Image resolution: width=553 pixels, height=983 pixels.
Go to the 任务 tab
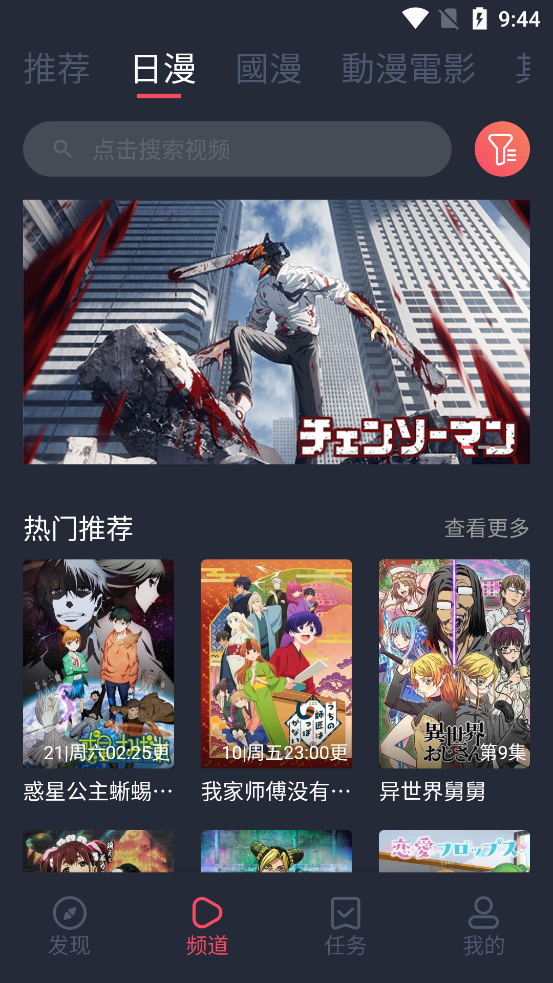pyautogui.click(x=345, y=926)
